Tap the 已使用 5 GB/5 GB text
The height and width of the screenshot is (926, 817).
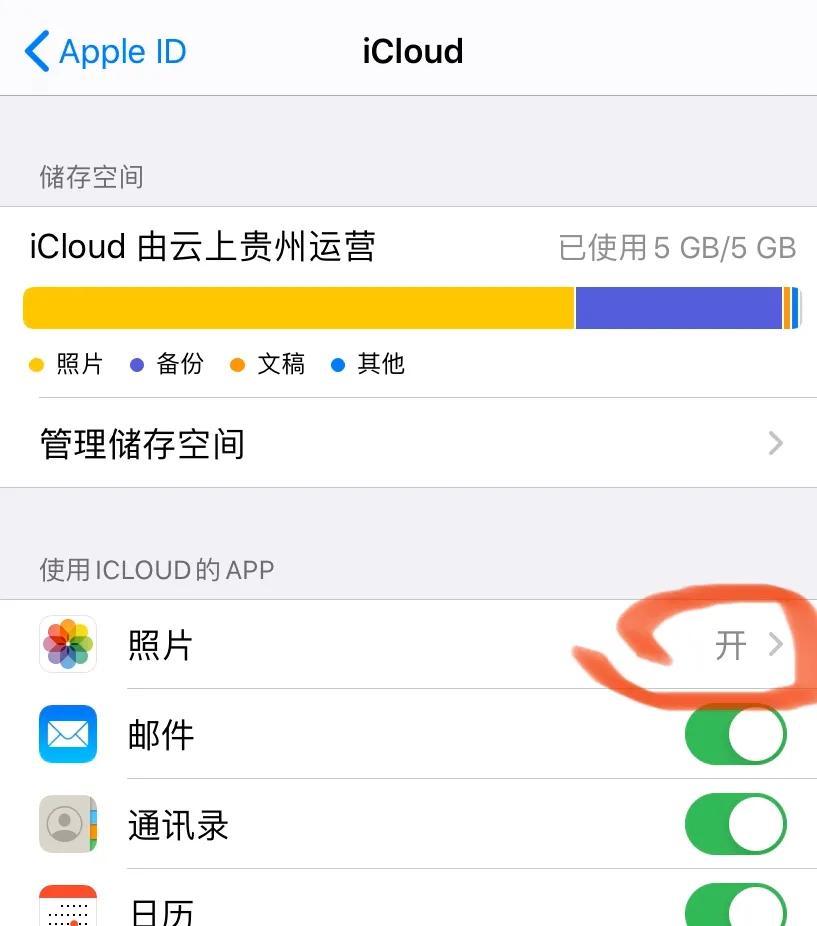[x=676, y=248]
